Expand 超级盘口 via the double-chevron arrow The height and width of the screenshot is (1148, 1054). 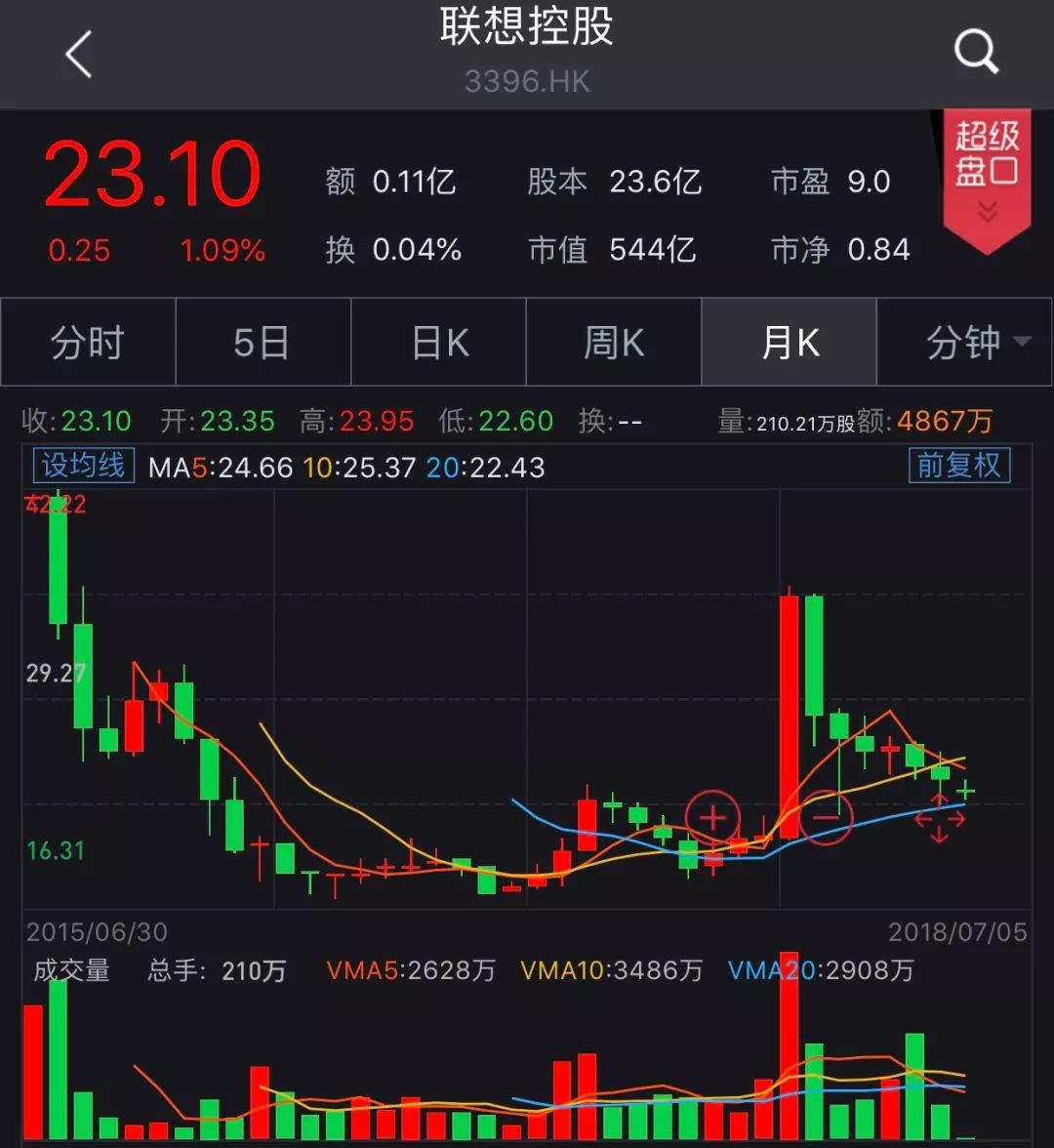[x=989, y=210]
